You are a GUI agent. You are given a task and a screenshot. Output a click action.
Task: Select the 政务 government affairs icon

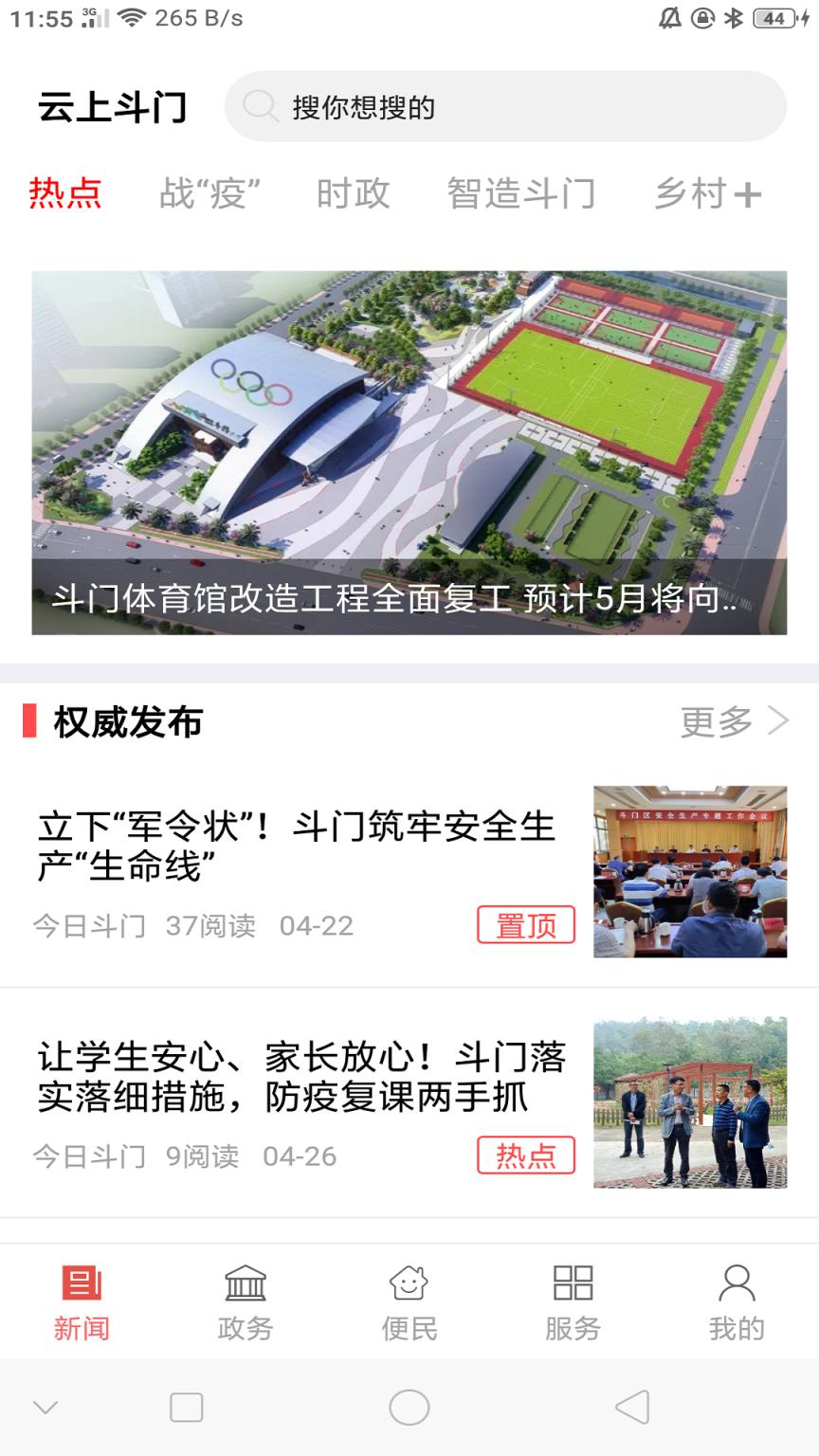[246, 1301]
